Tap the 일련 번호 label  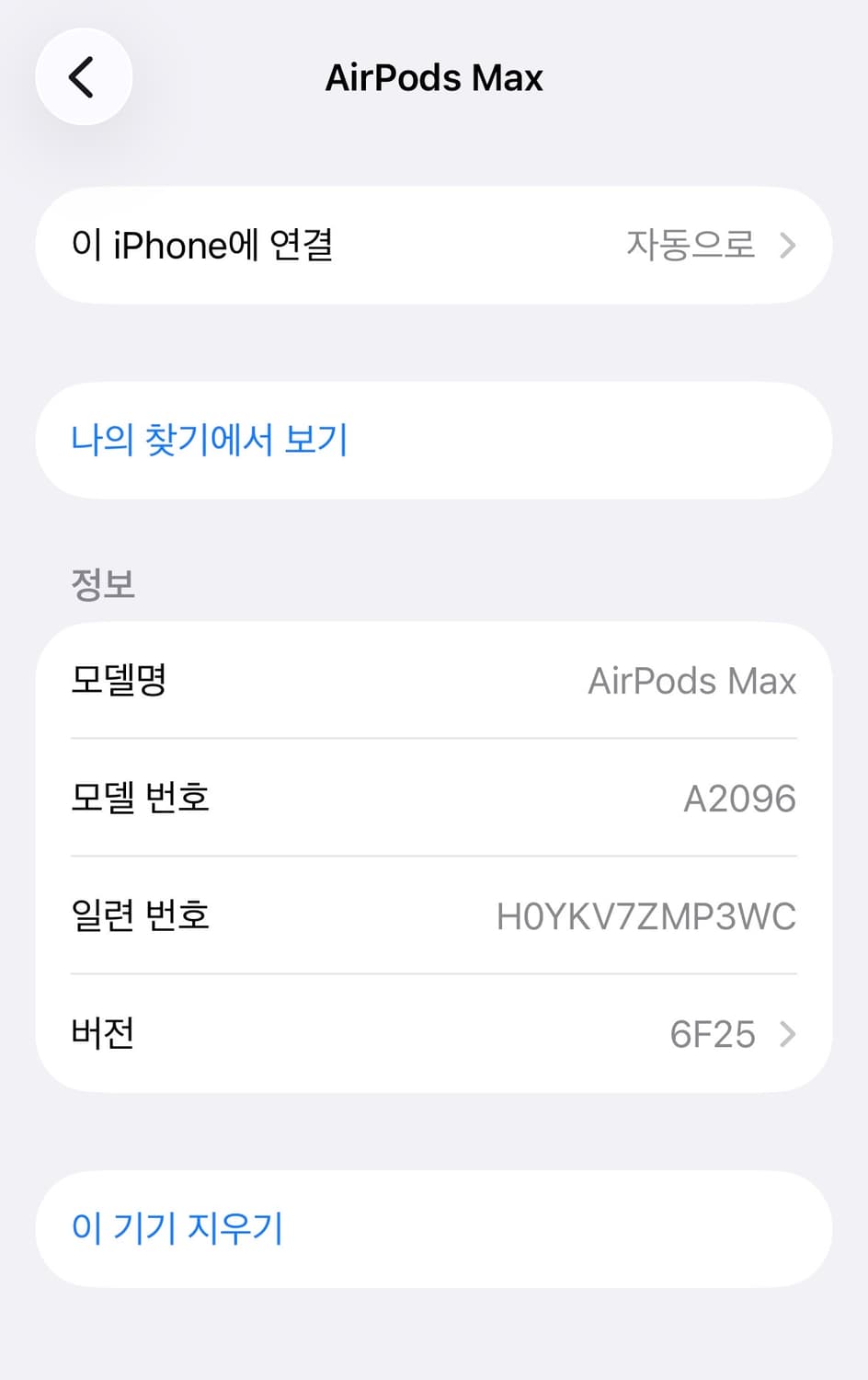(141, 916)
